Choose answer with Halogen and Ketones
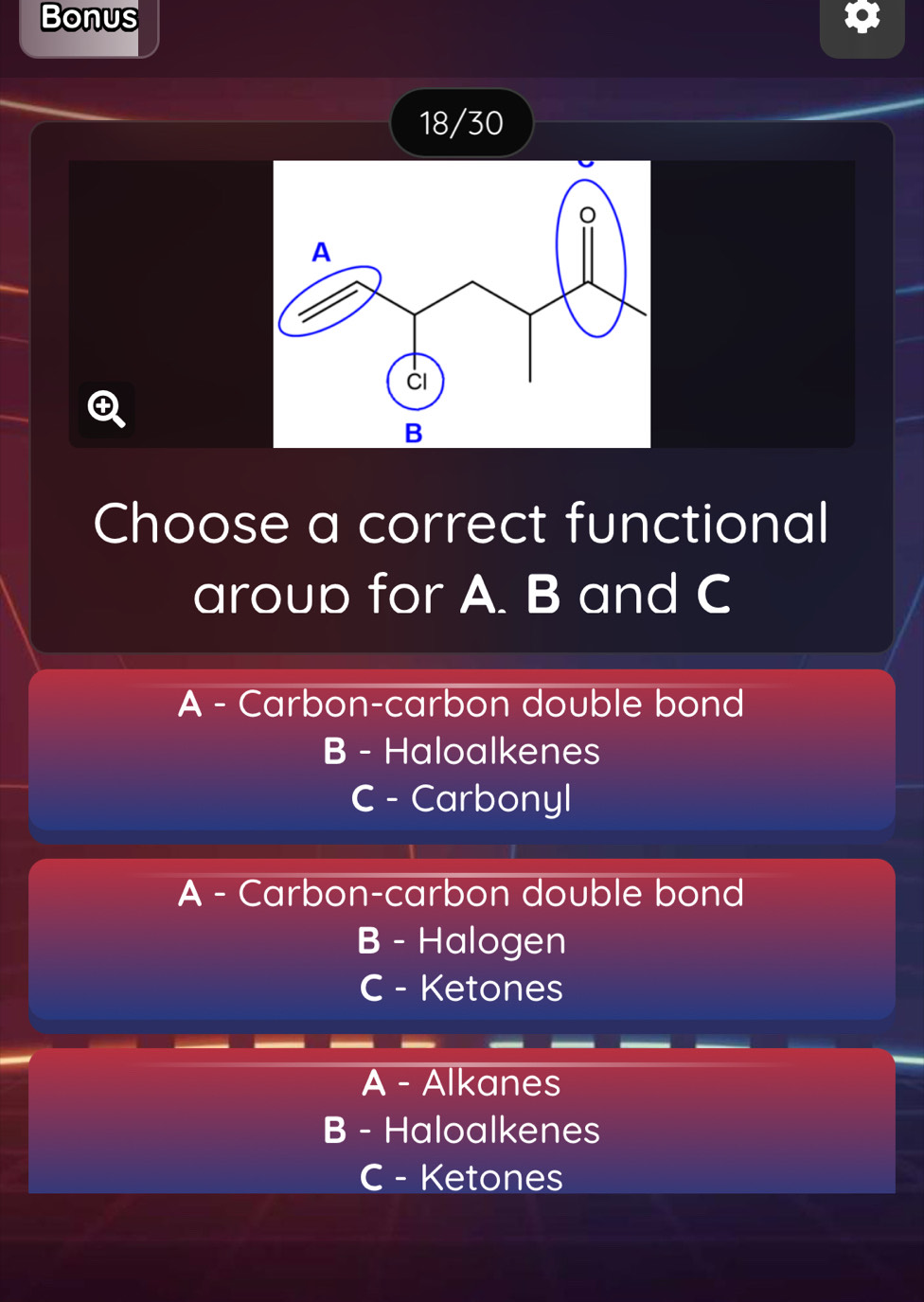 462,940
